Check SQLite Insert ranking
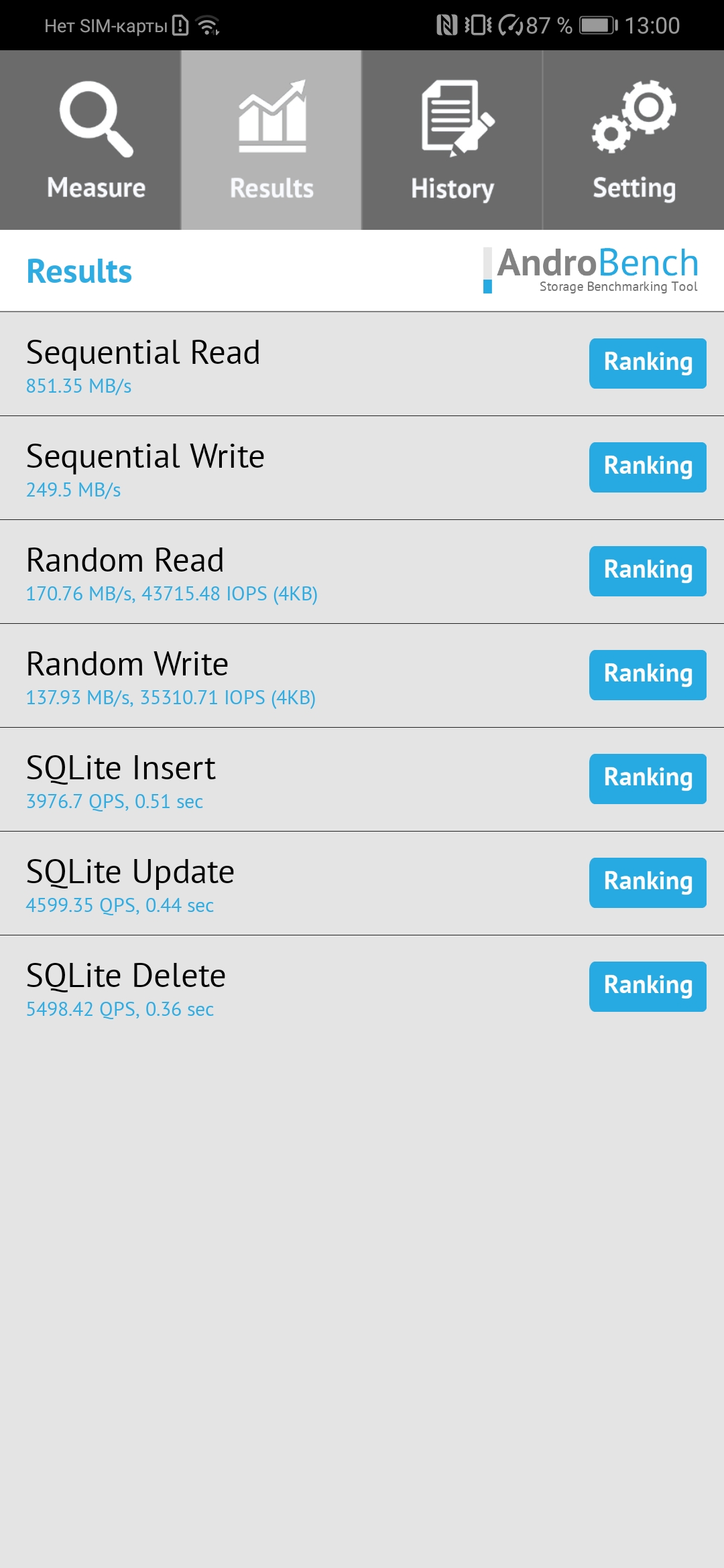724x1568 pixels. click(648, 779)
